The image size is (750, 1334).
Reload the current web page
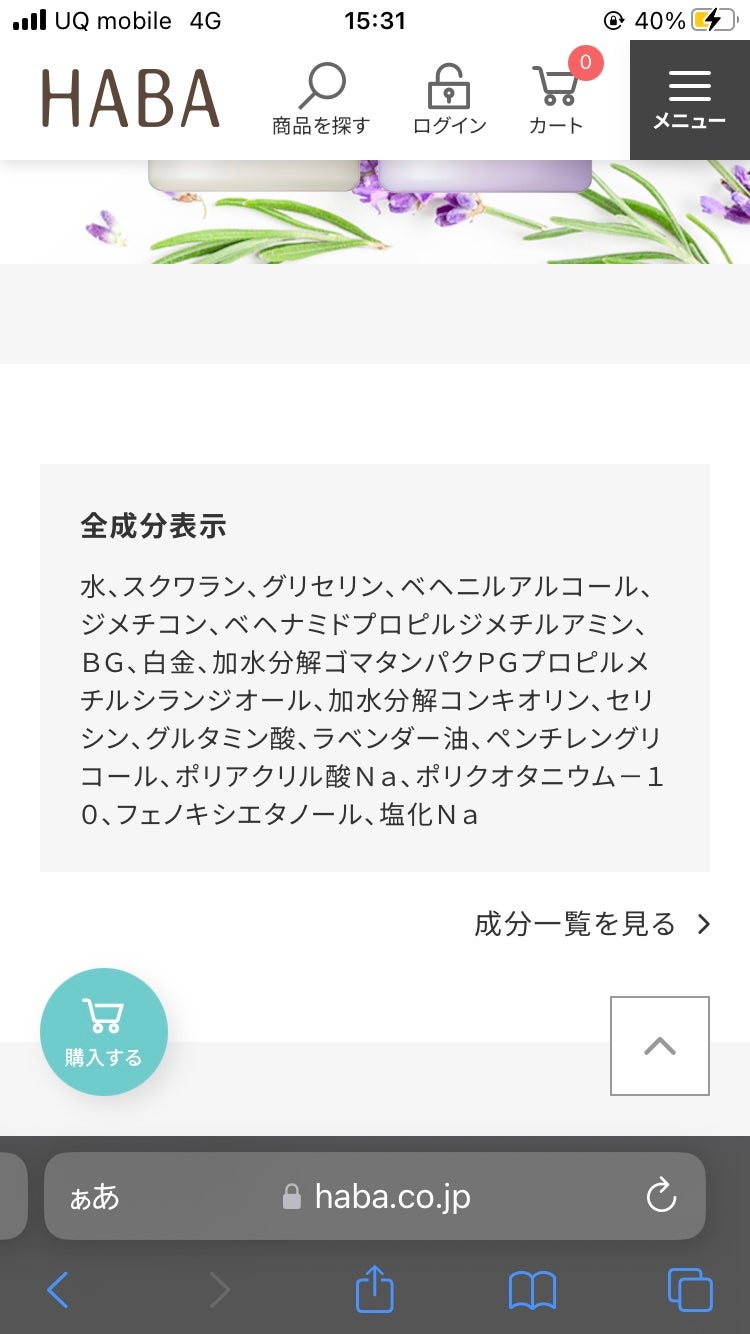pos(661,1197)
